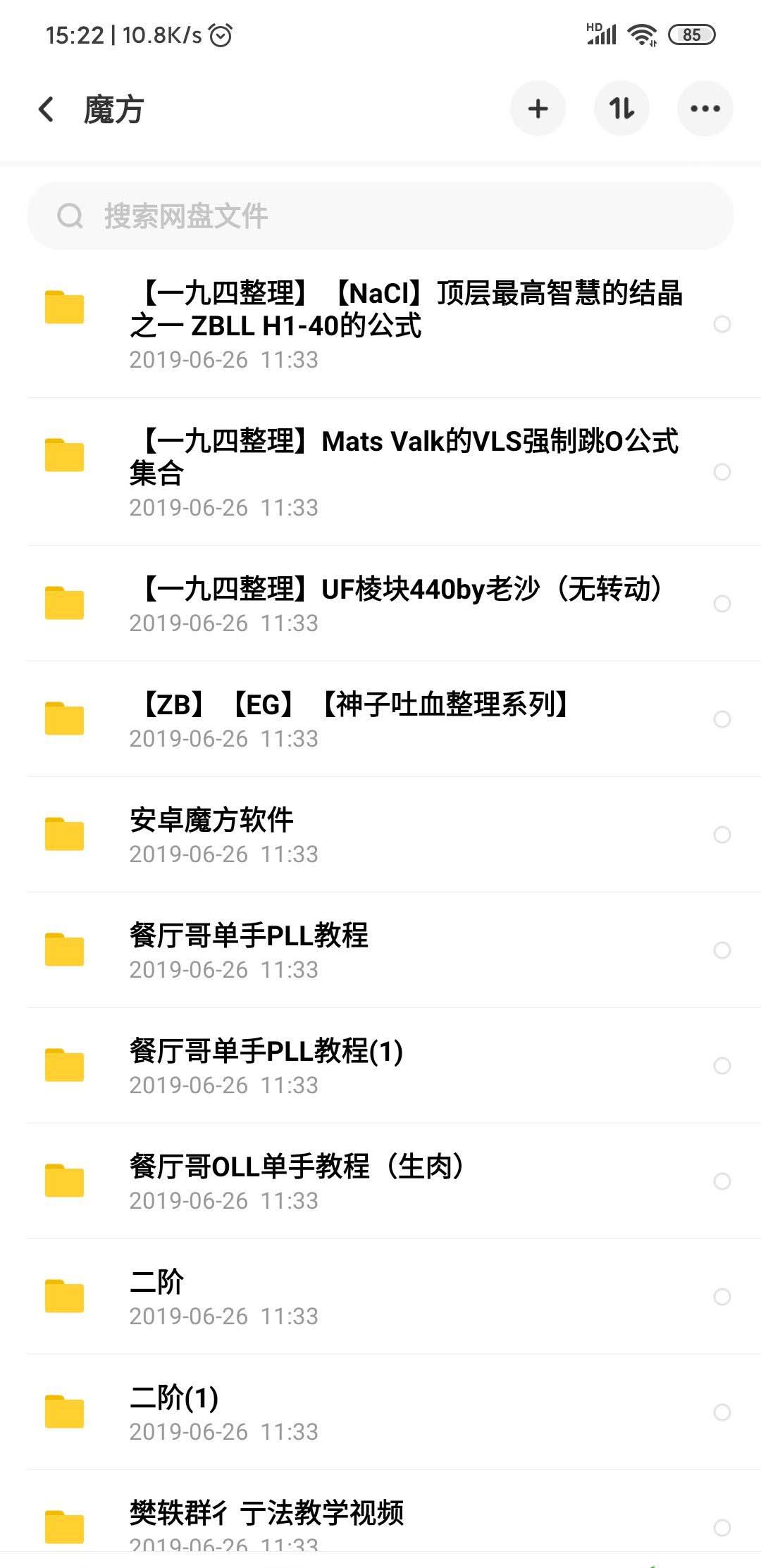The width and height of the screenshot is (761, 1568).
Task: Tick the circle beside UF棱块440by老沙
Action: (x=722, y=604)
